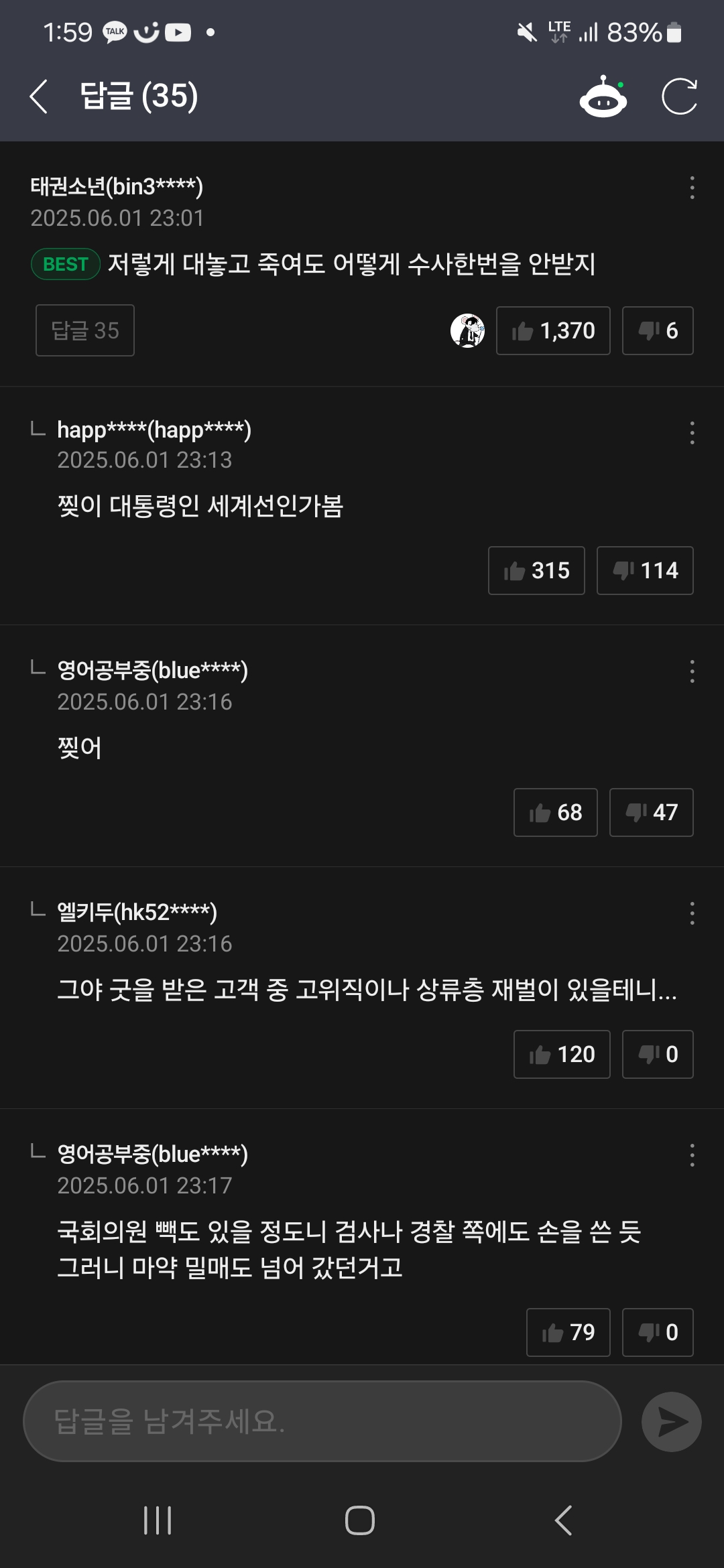Dislike the 23:17 reply by 영어공부중

(x=658, y=1332)
